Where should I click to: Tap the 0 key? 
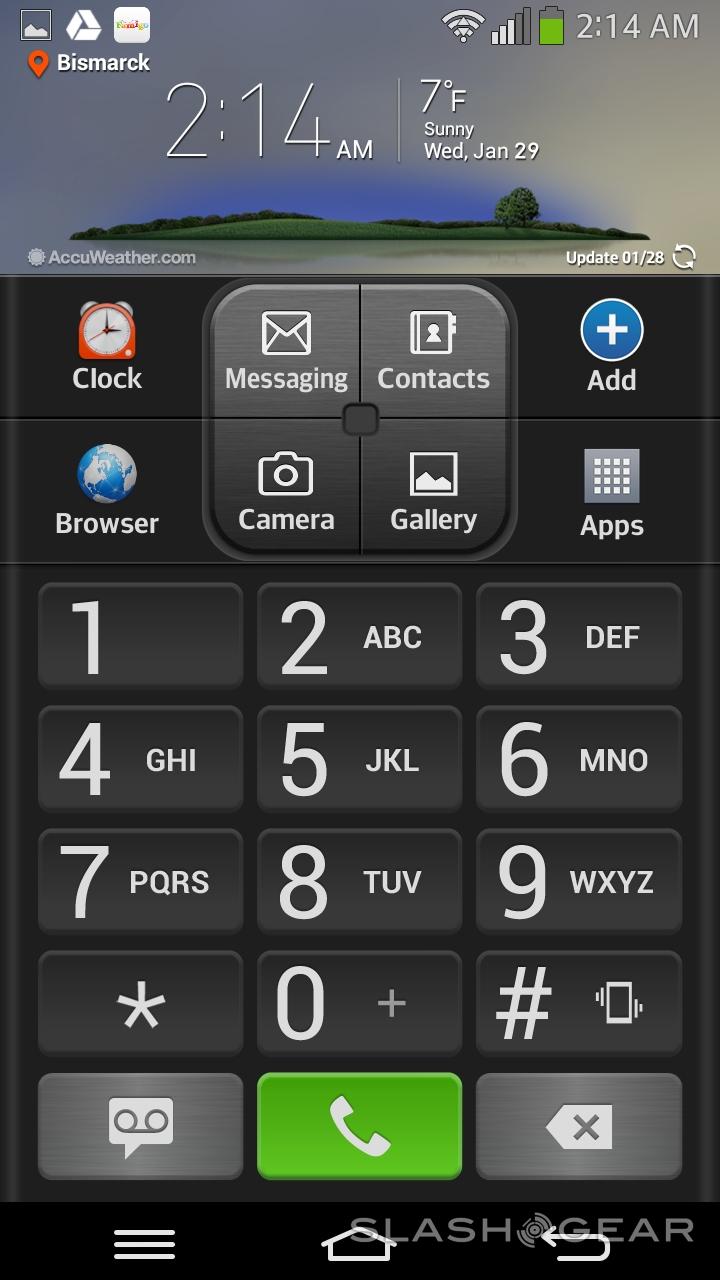point(359,1004)
